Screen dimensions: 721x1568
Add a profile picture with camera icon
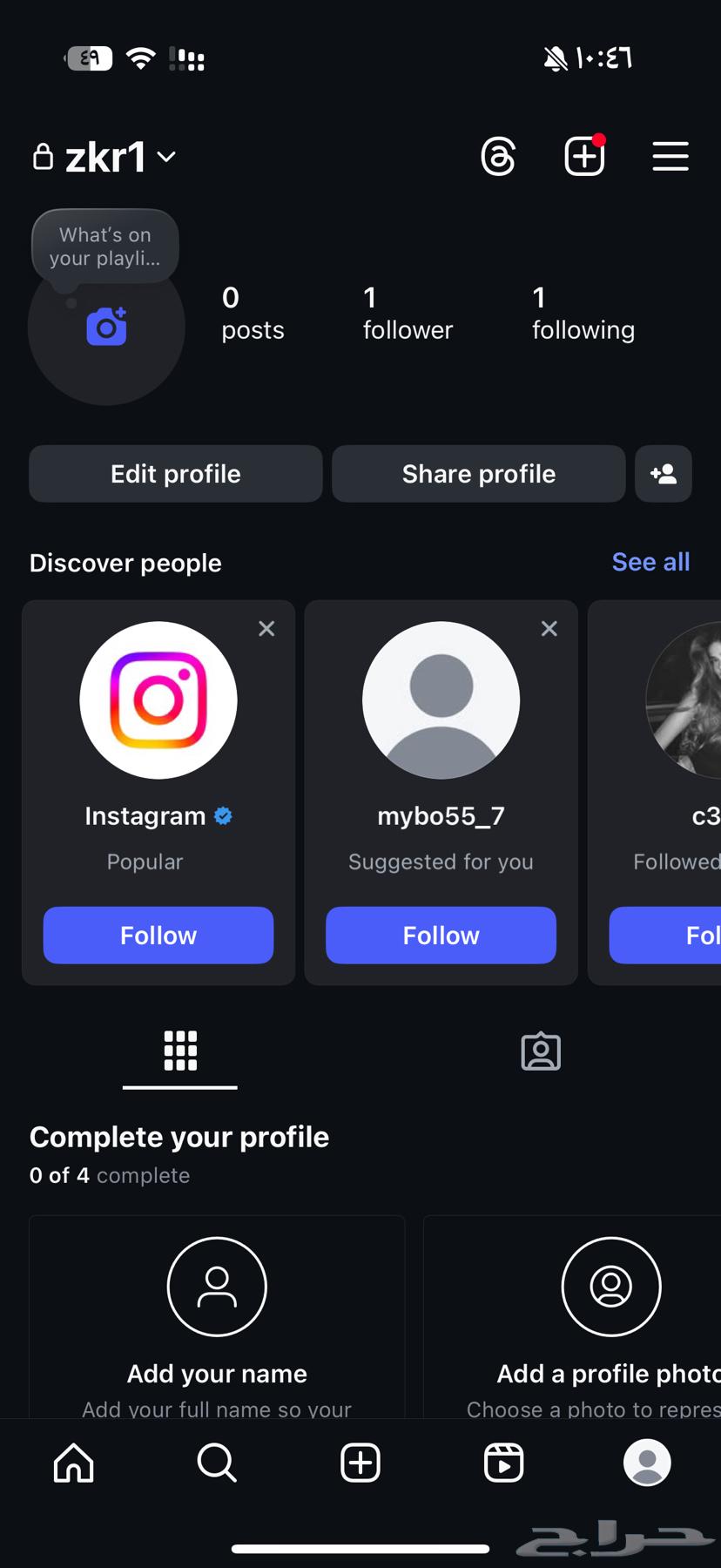point(107,328)
